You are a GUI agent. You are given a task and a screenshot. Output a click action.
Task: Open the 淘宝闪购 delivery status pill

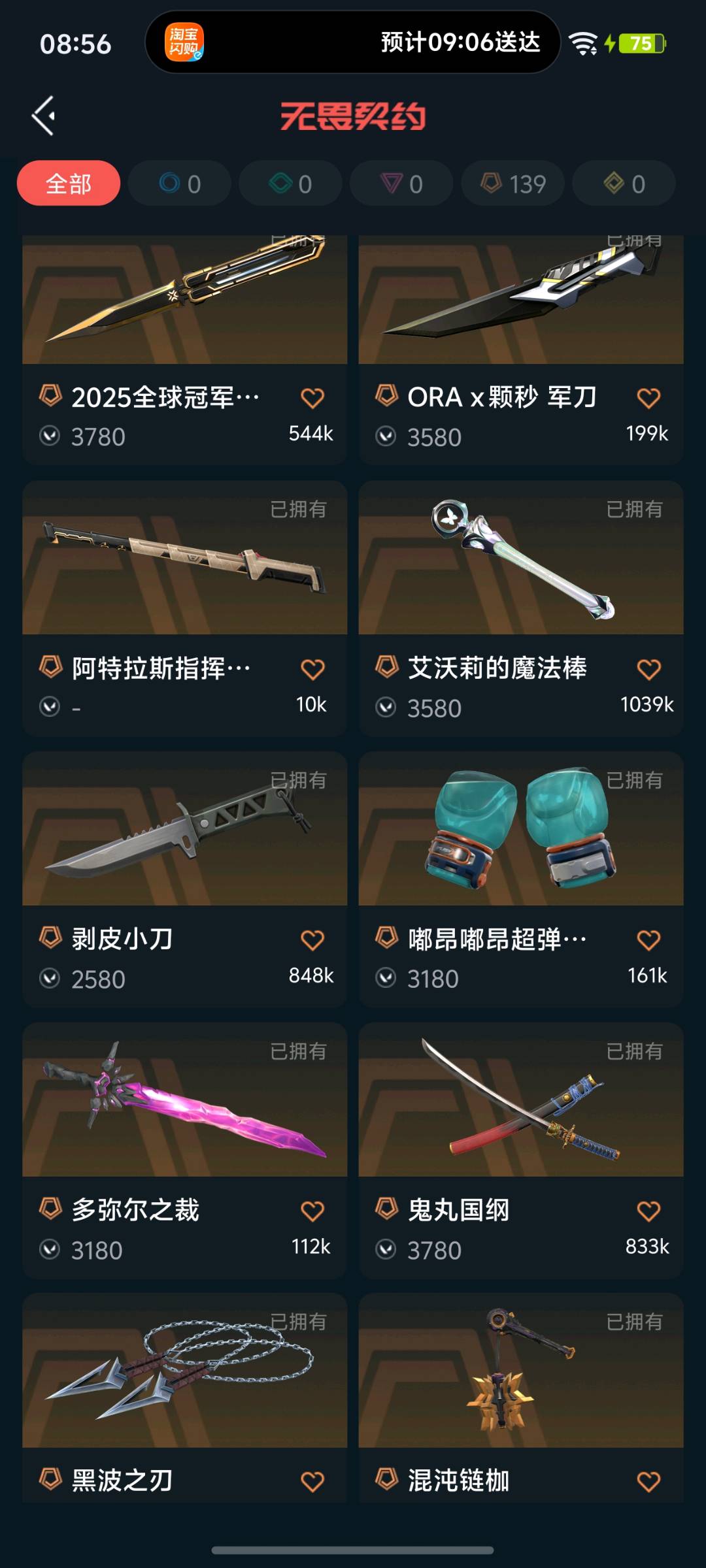[352, 43]
